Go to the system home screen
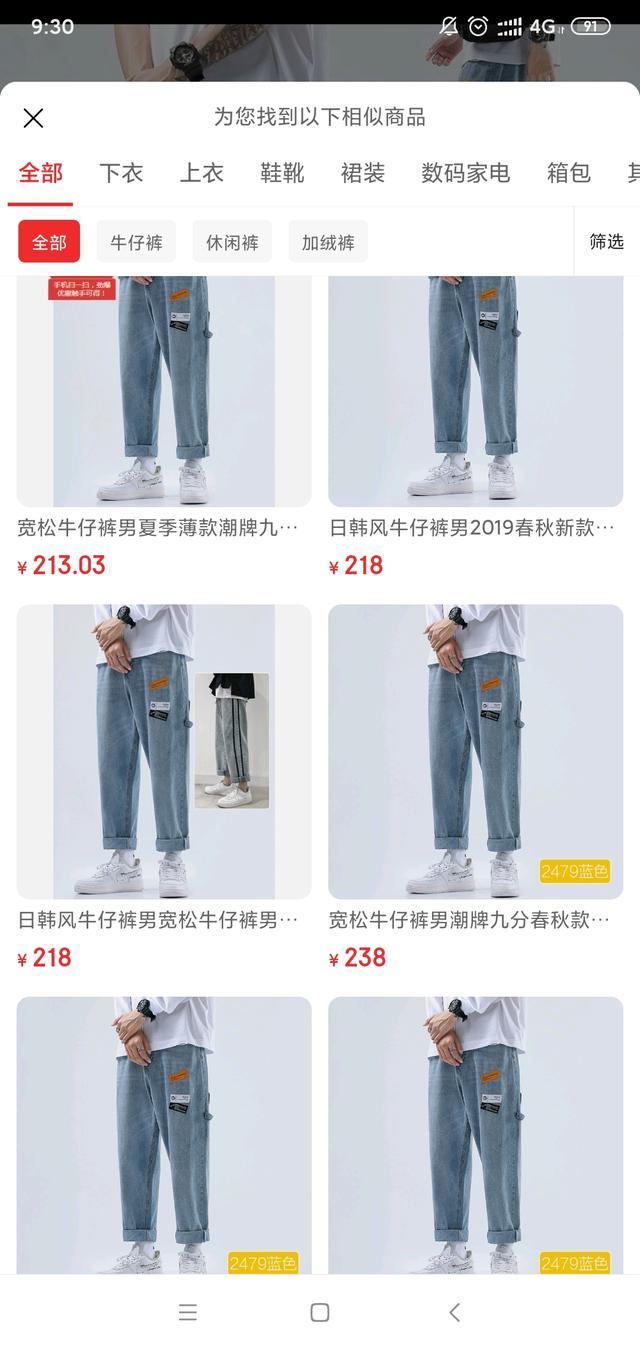Image resolution: width=640 pixels, height=1351 pixels. pos(320,1312)
